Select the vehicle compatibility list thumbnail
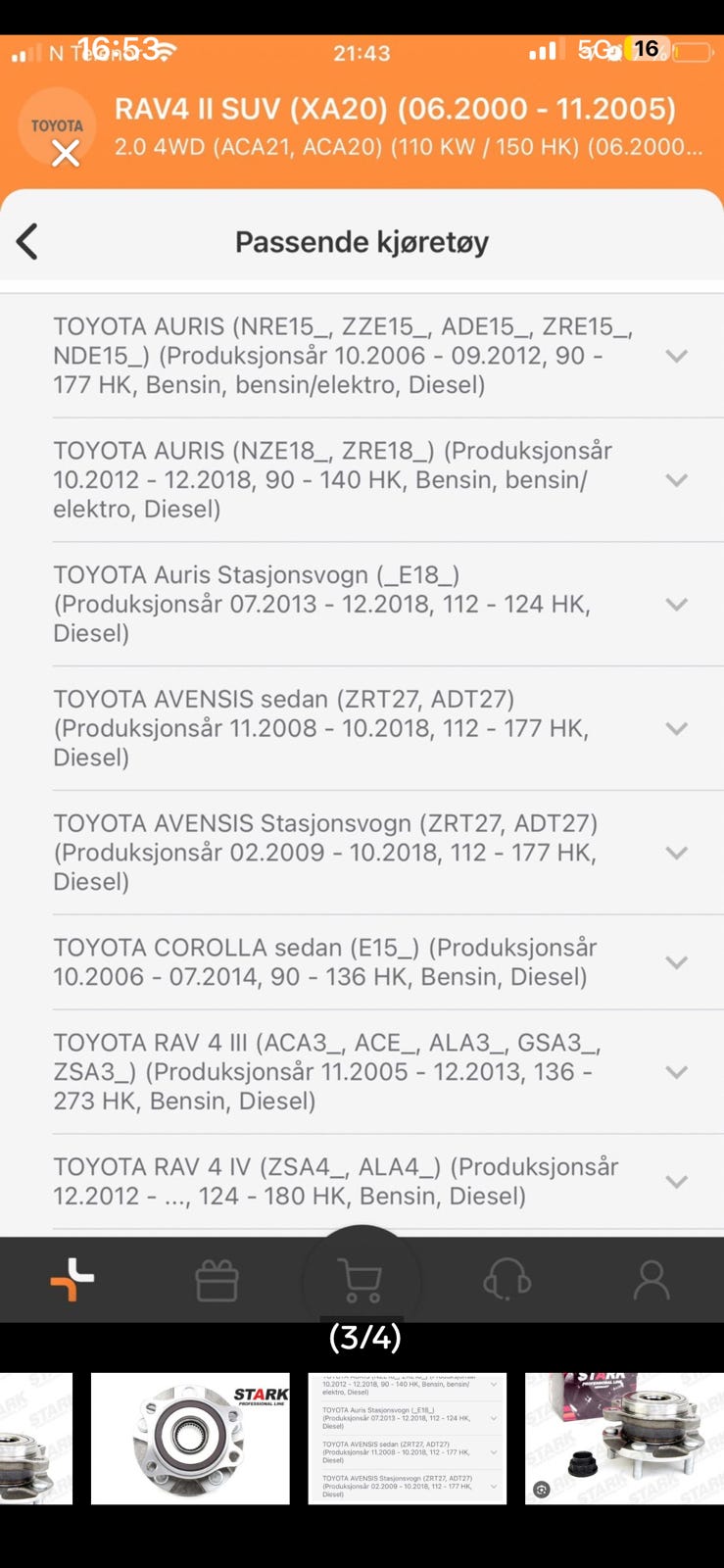This screenshot has height=1568, width=724. click(407, 1439)
